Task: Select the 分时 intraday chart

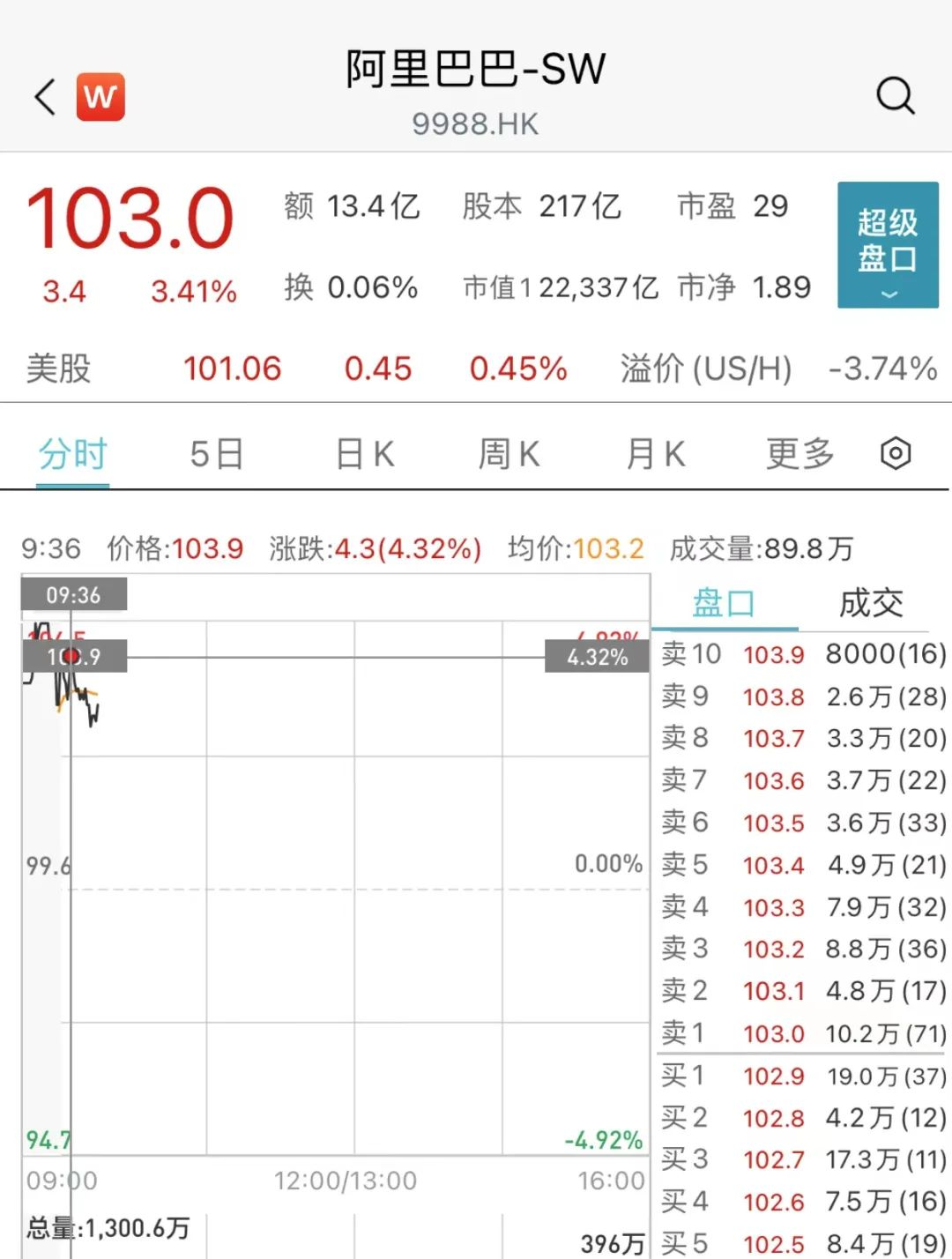Action: [72, 452]
